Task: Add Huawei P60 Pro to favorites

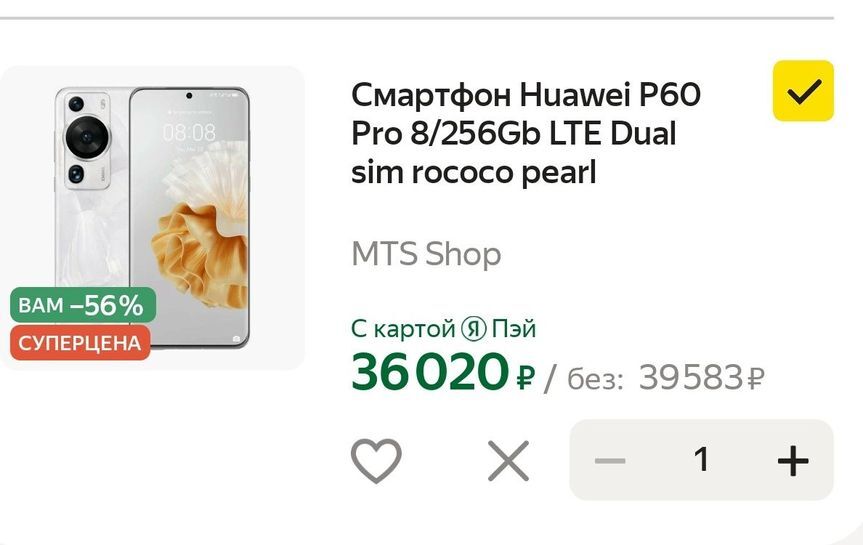Action: click(x=376, y=461)
